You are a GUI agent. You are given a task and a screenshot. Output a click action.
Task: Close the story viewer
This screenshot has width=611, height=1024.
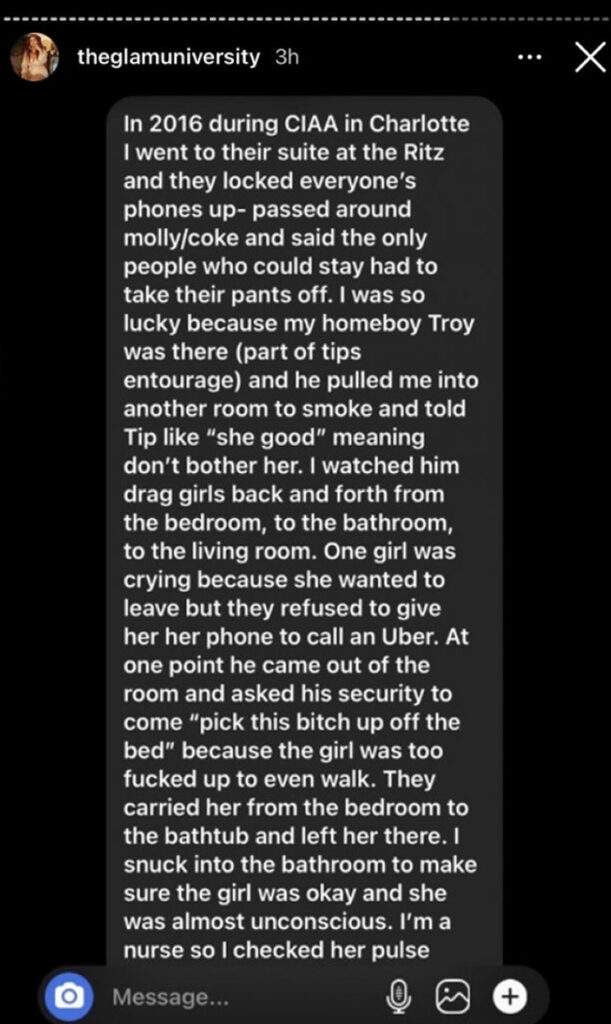(x=587, y=58)
